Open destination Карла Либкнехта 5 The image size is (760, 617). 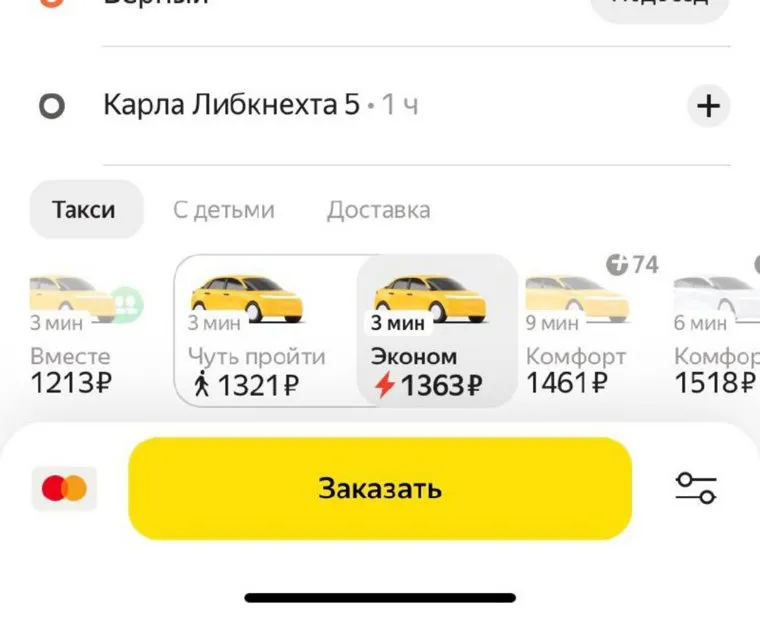coord(231,105)
